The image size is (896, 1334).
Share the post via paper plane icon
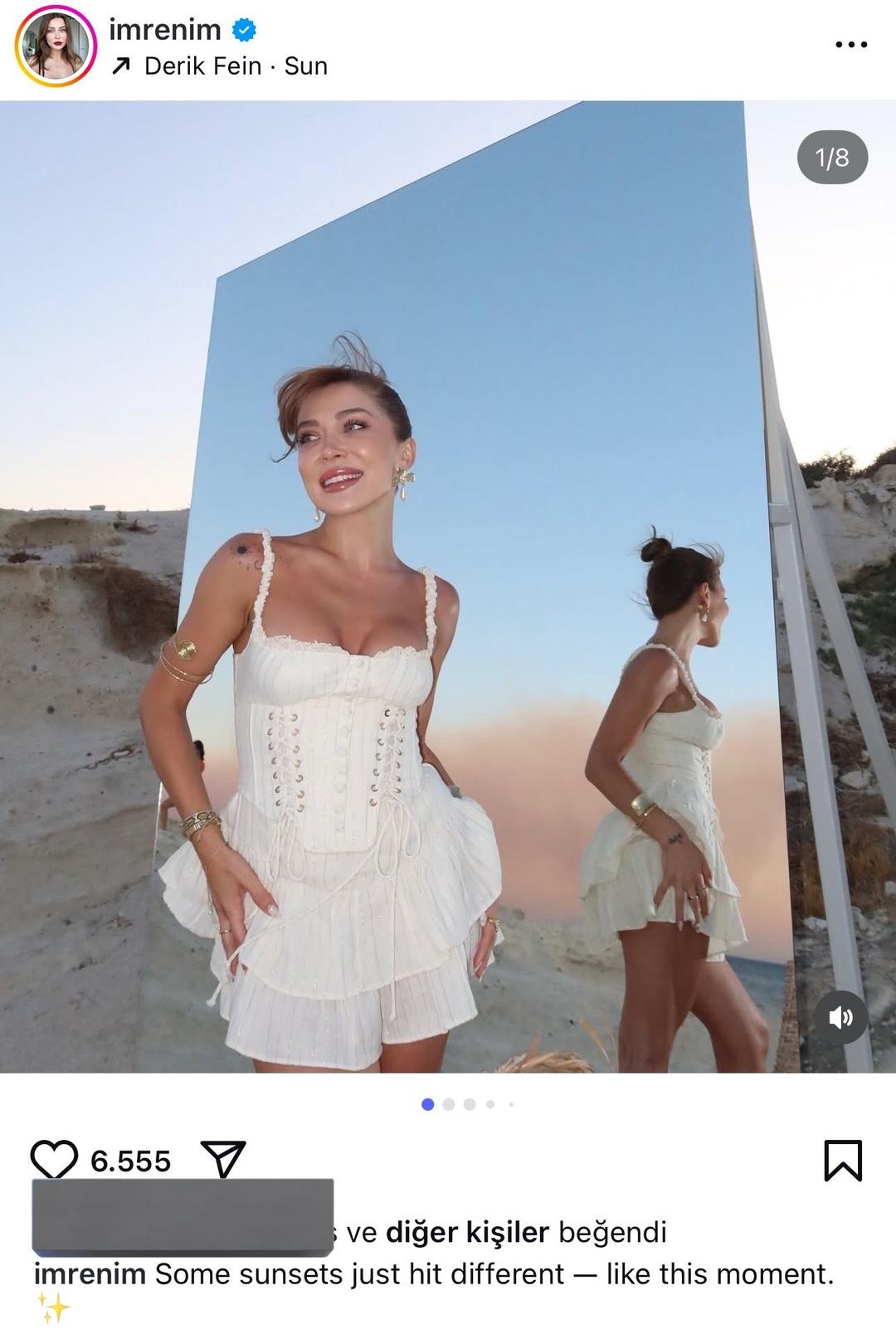point(224,1159)
